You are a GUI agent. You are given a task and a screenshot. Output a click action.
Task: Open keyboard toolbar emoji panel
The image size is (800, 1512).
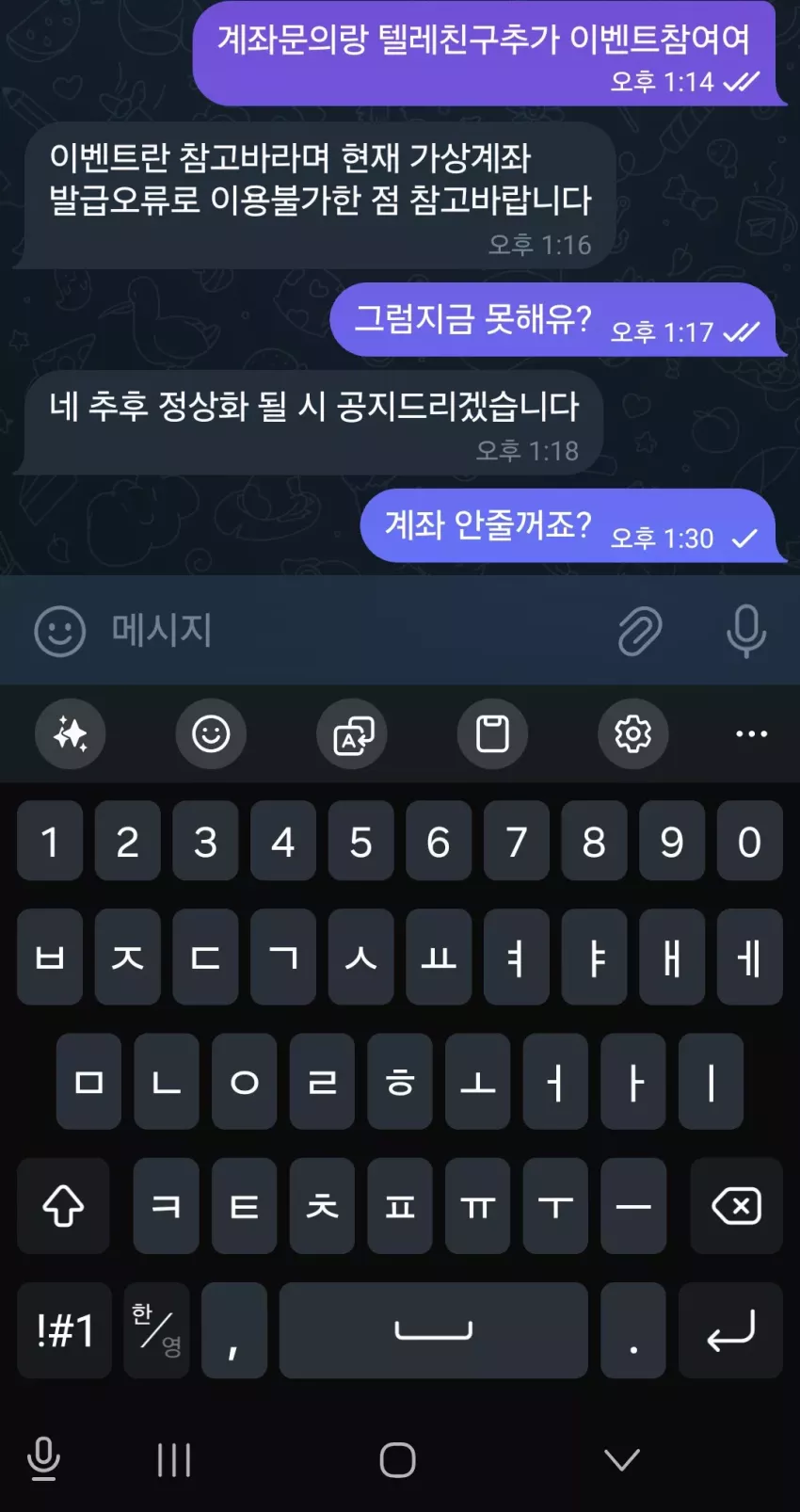[211, 733]
